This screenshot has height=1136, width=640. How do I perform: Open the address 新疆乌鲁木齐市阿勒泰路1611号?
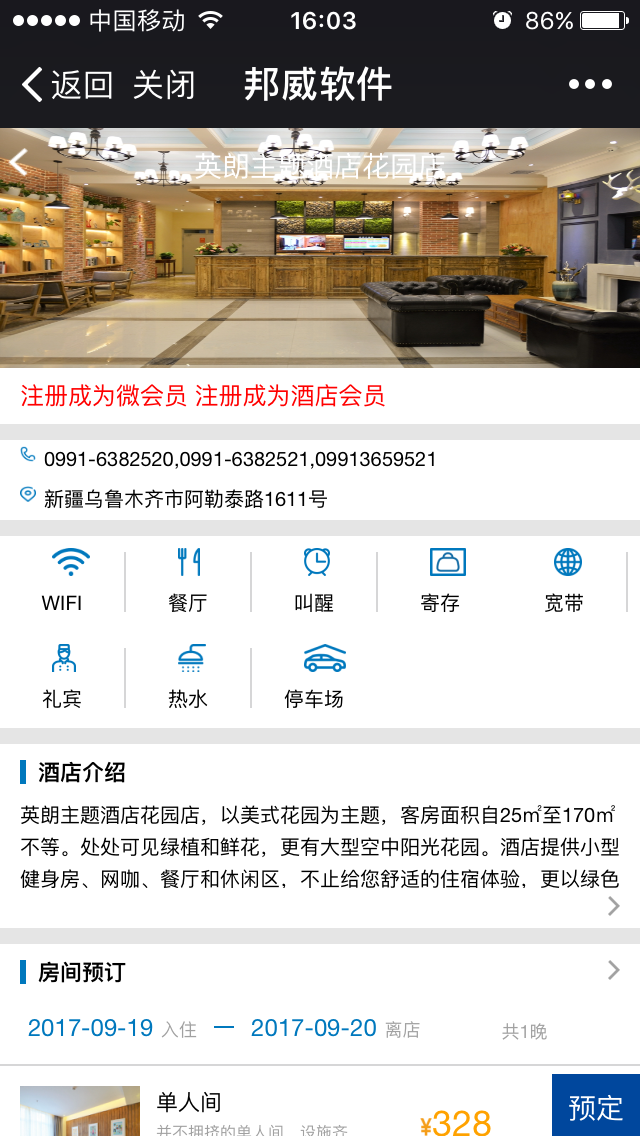(x=186, y=498)
